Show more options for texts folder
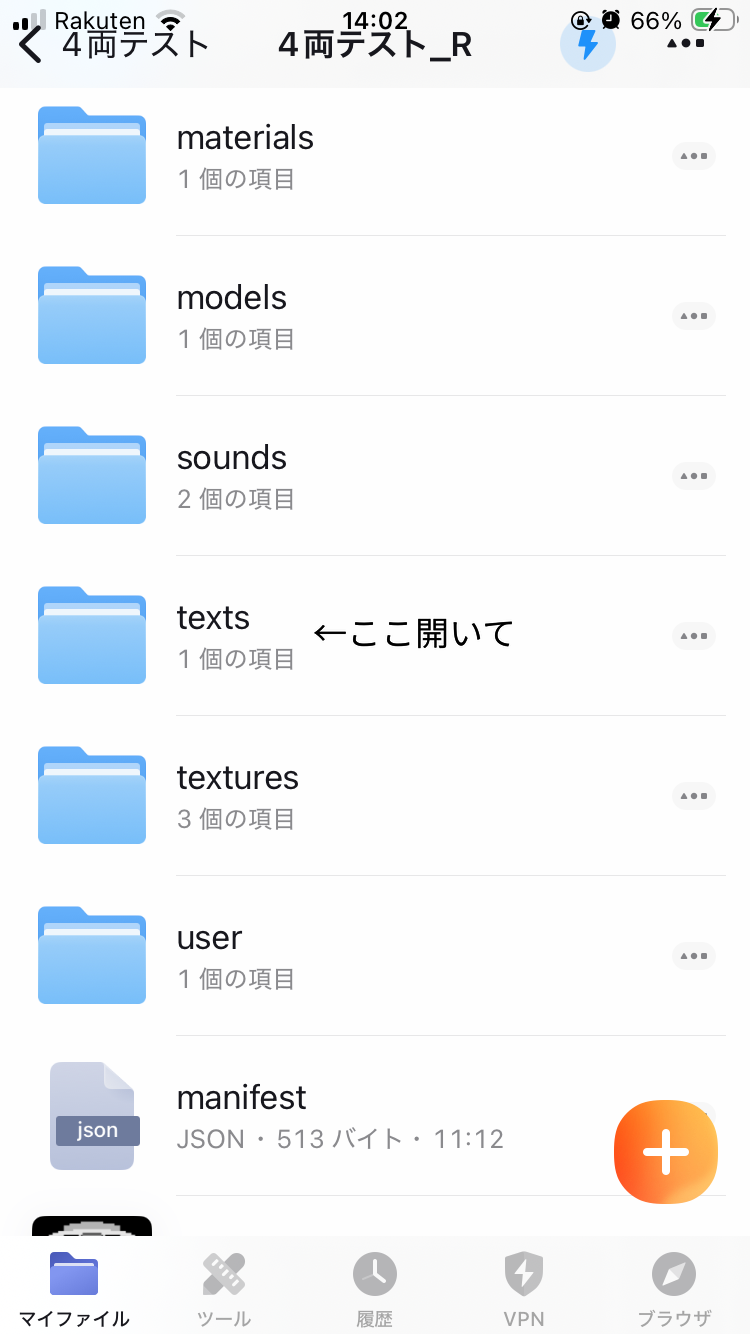750x1334 pixels. coord(693,636)
